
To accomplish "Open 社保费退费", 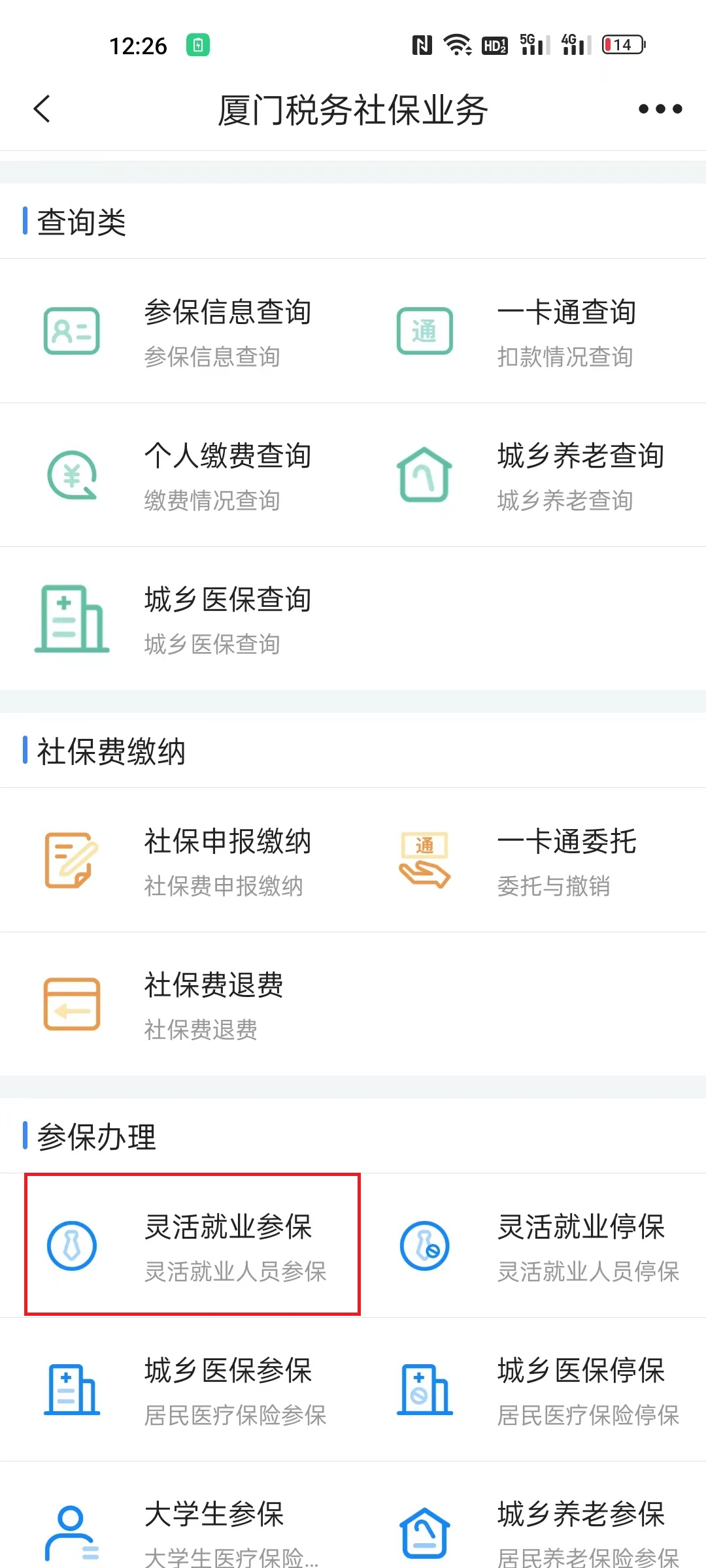I will tap(176, 1004).
